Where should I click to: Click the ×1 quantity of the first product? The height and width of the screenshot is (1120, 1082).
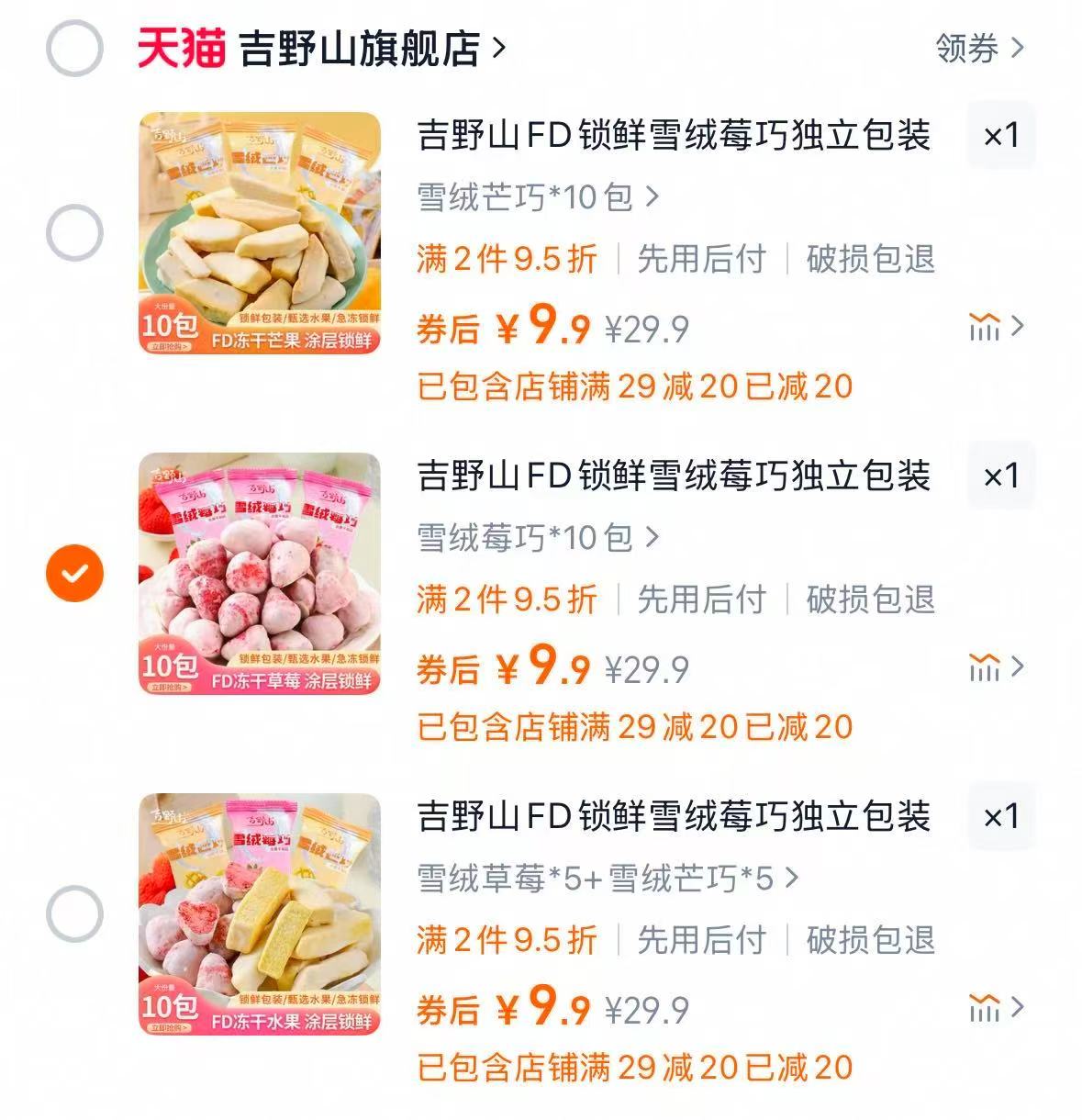[1000, 135]
